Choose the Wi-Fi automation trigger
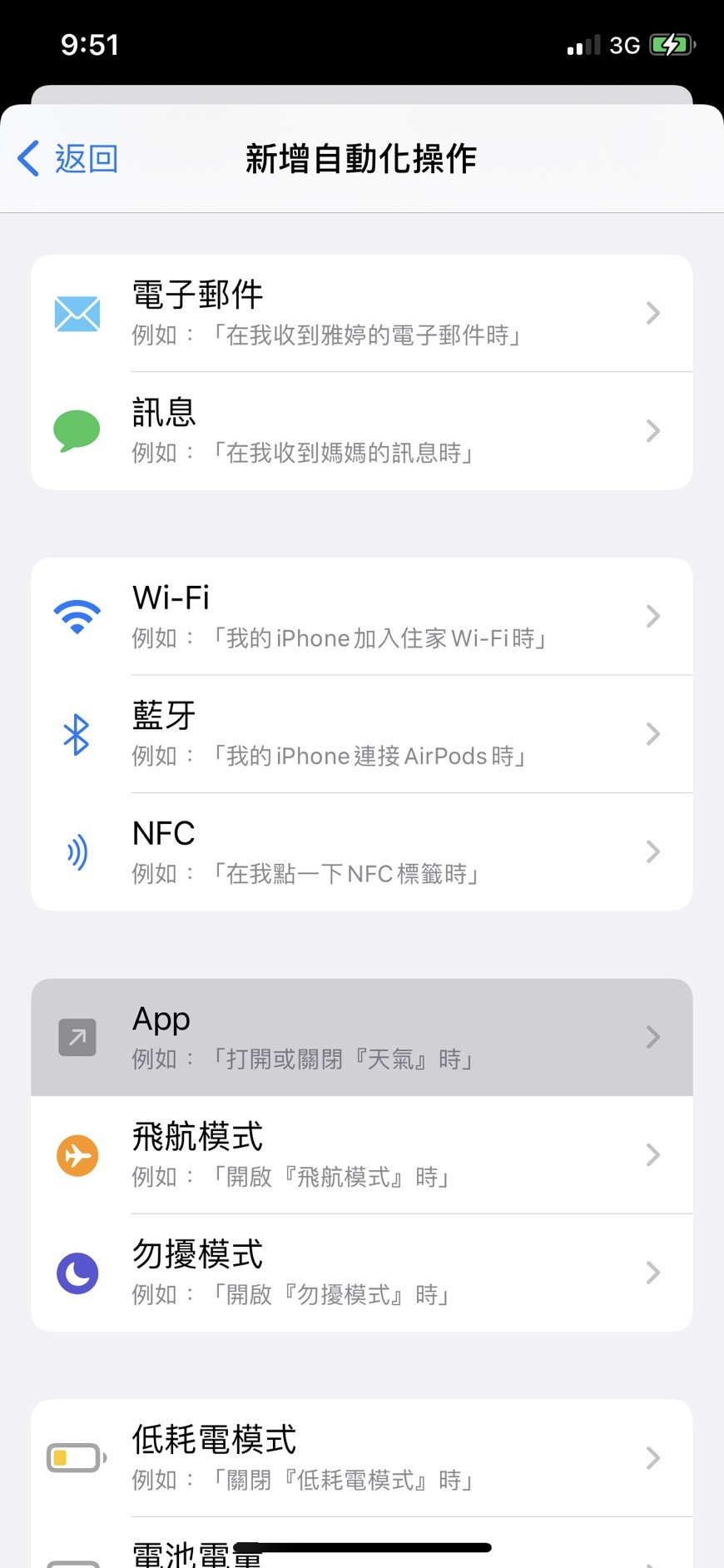Viewport: 724px width, 1568px height. 361,617
